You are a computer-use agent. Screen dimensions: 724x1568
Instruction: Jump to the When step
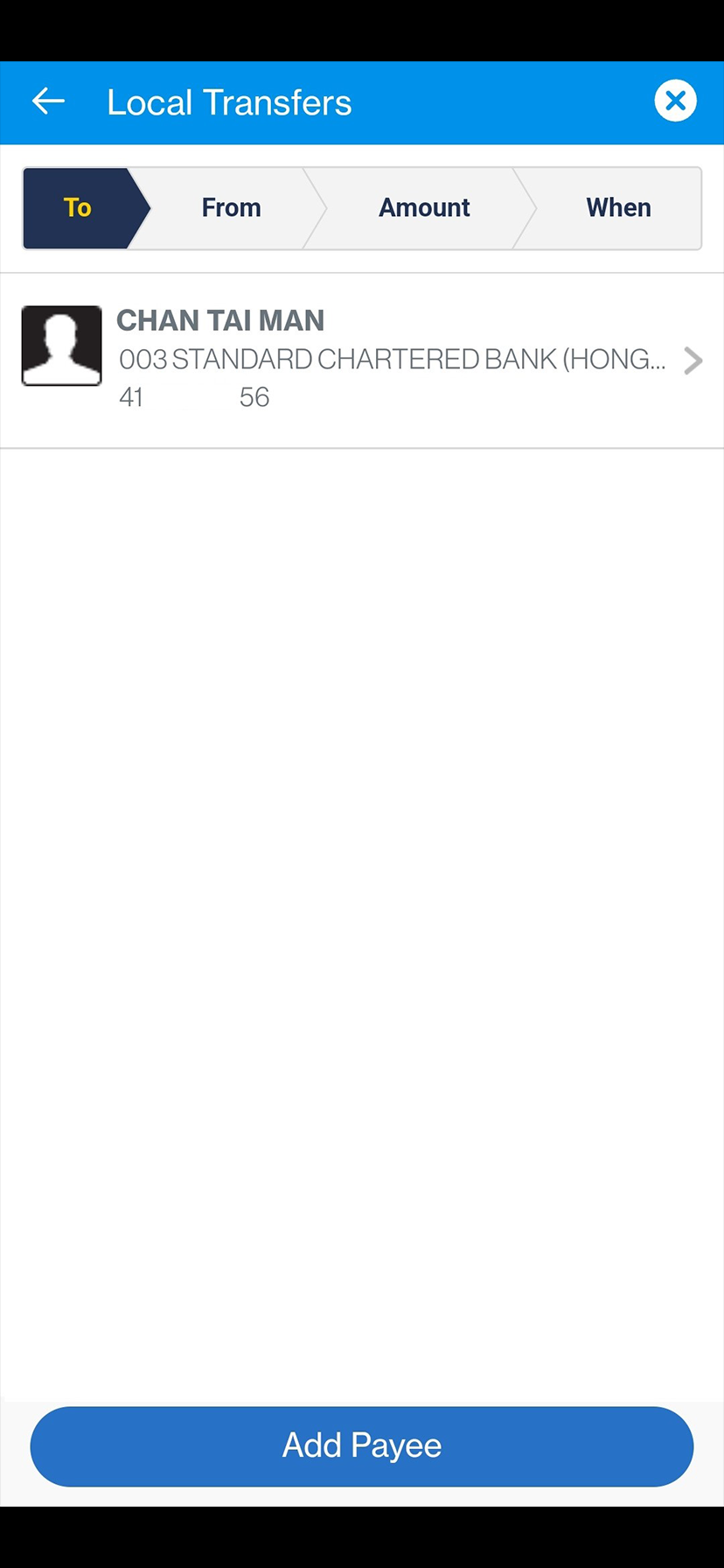pyautogui.click(x=618, y=207)
